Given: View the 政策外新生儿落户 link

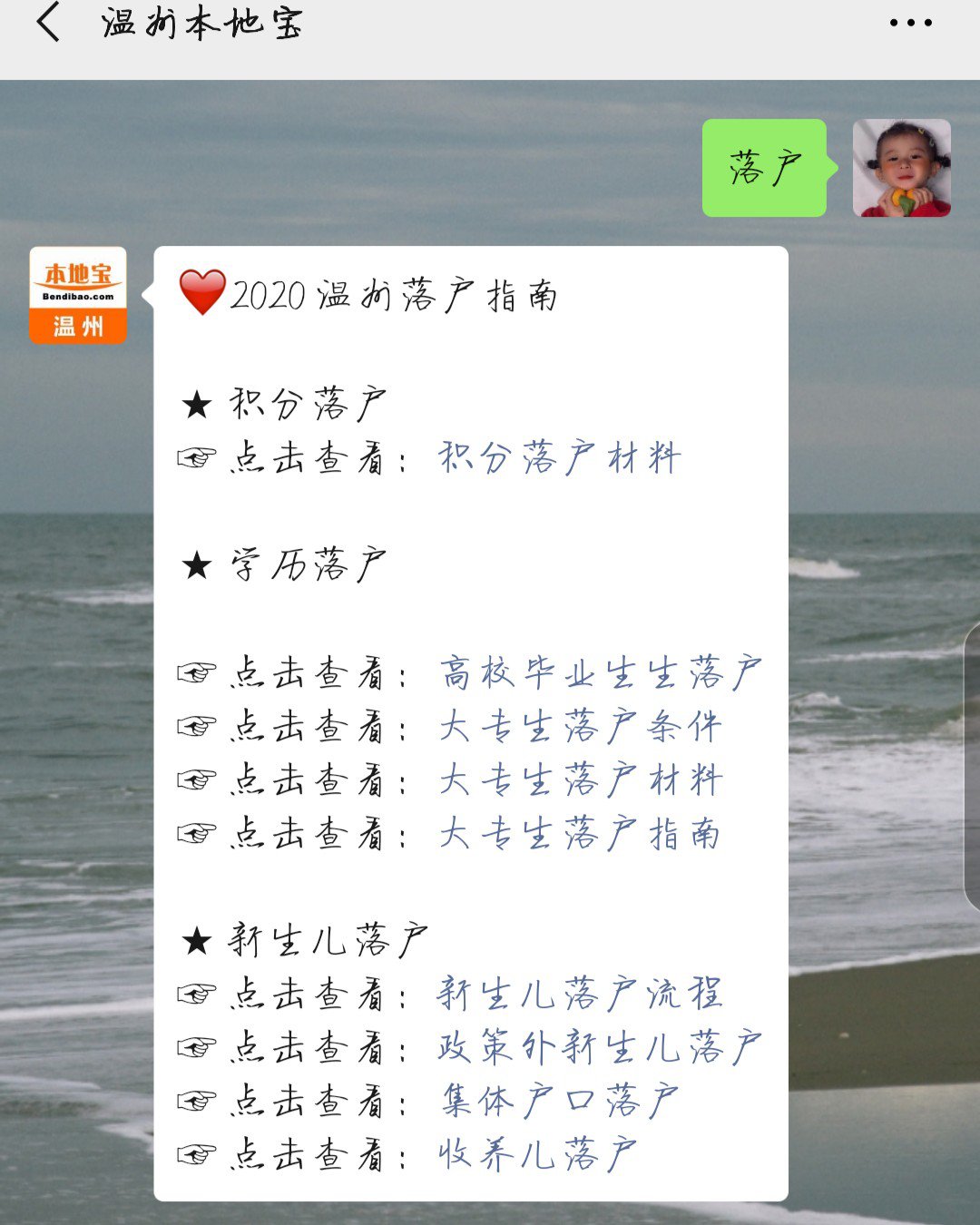Looking at the screenshot, I should coord(600,1047).
